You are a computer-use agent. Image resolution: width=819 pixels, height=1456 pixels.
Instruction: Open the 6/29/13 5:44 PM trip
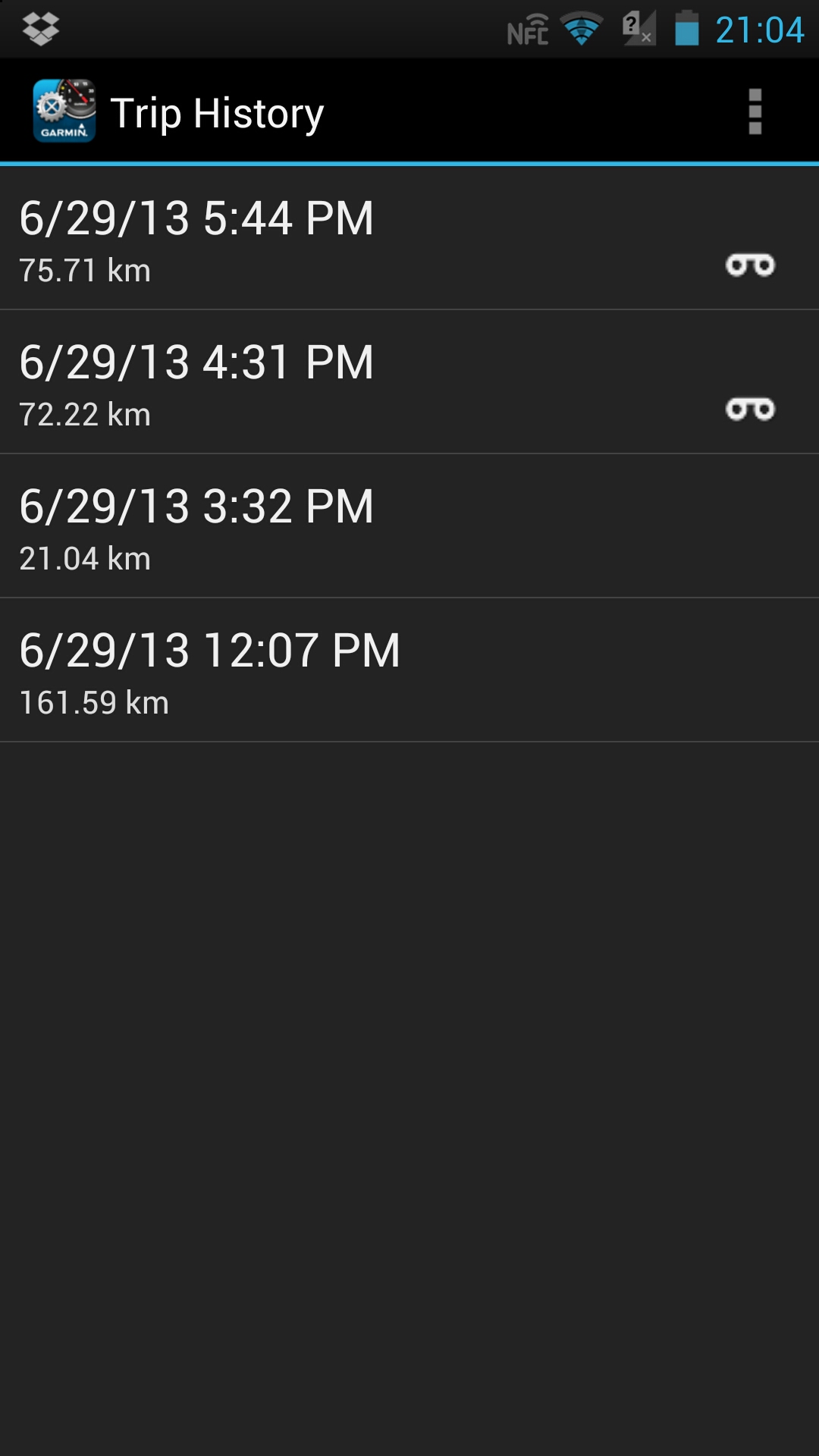(x=409, y=238)
